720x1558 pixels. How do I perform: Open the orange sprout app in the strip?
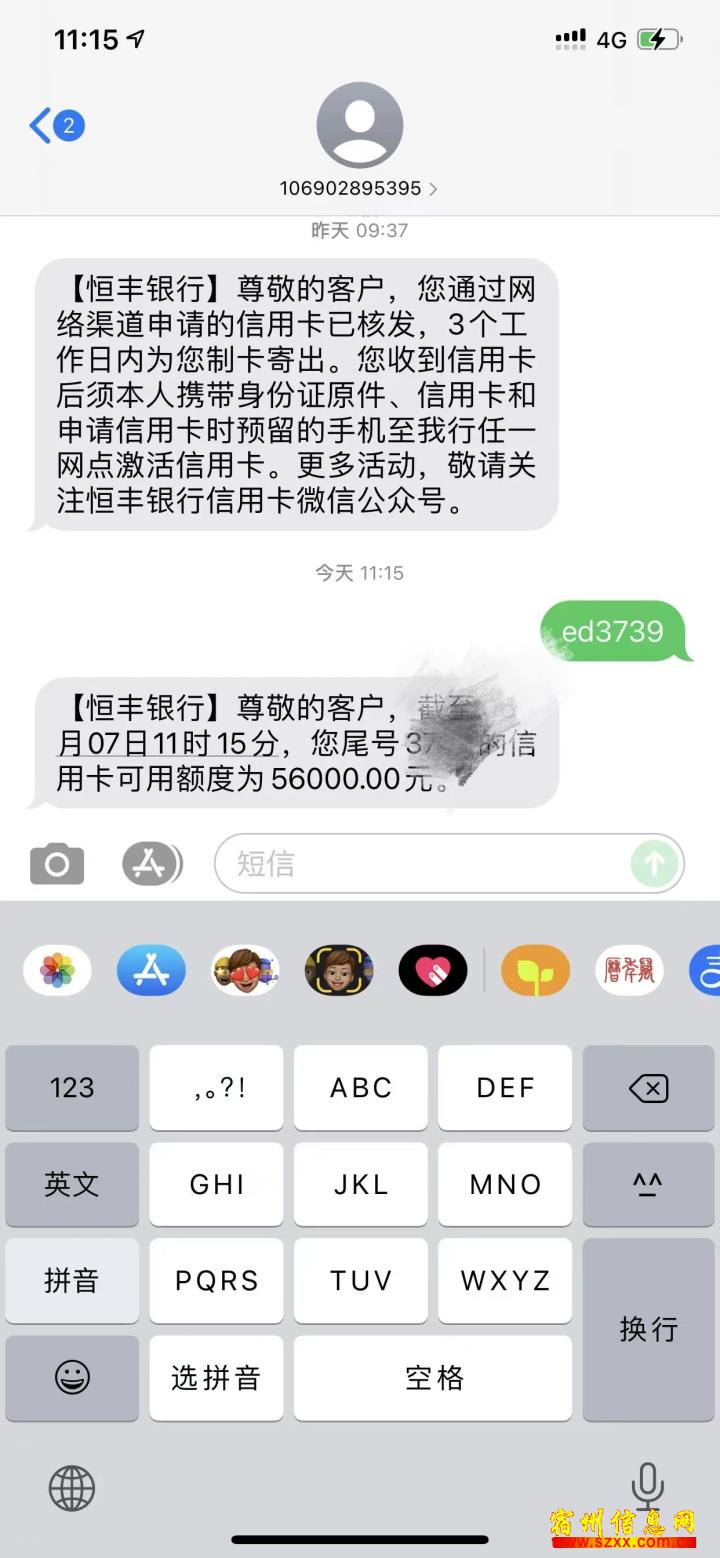(535, 970)
